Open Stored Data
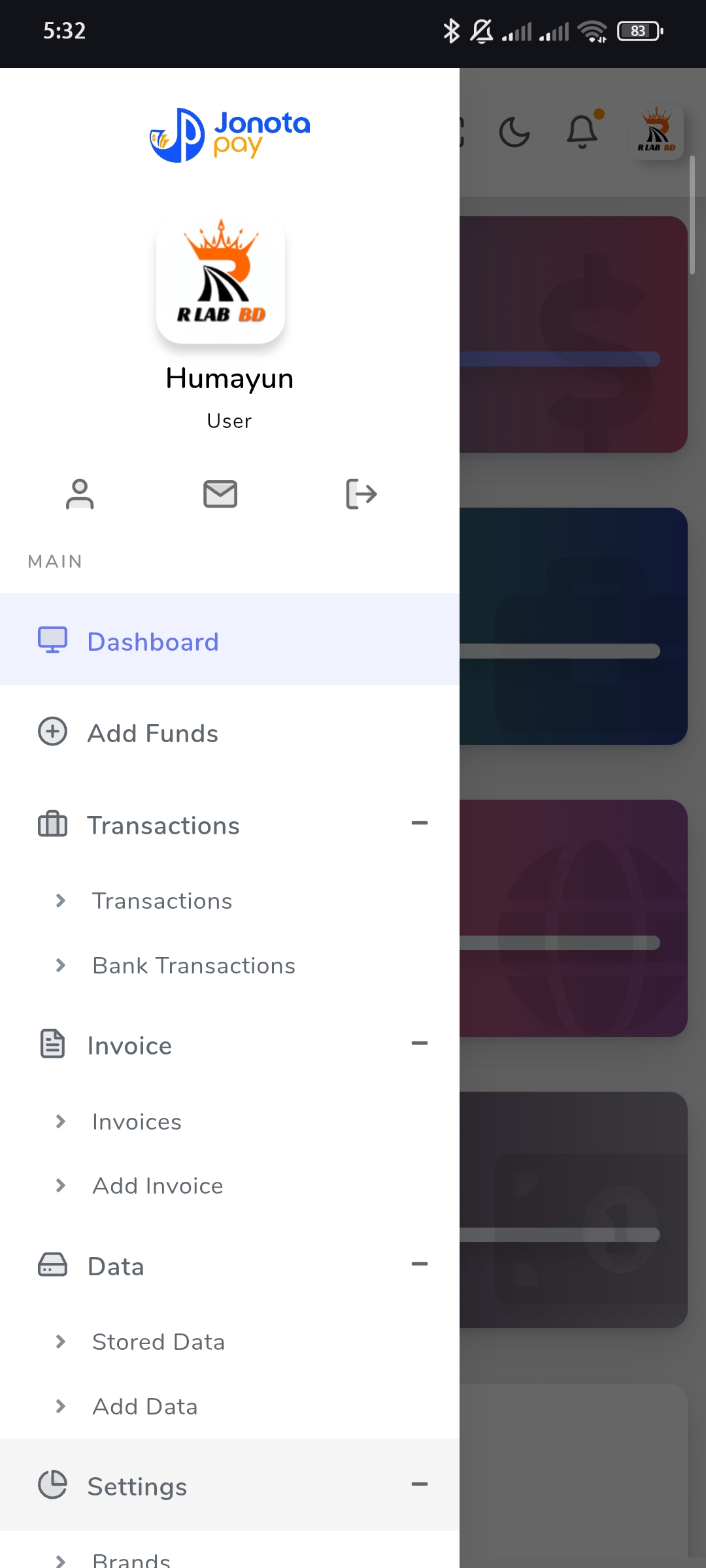The width and height of the screenshot is (706, 1568). click(158, 1342)
